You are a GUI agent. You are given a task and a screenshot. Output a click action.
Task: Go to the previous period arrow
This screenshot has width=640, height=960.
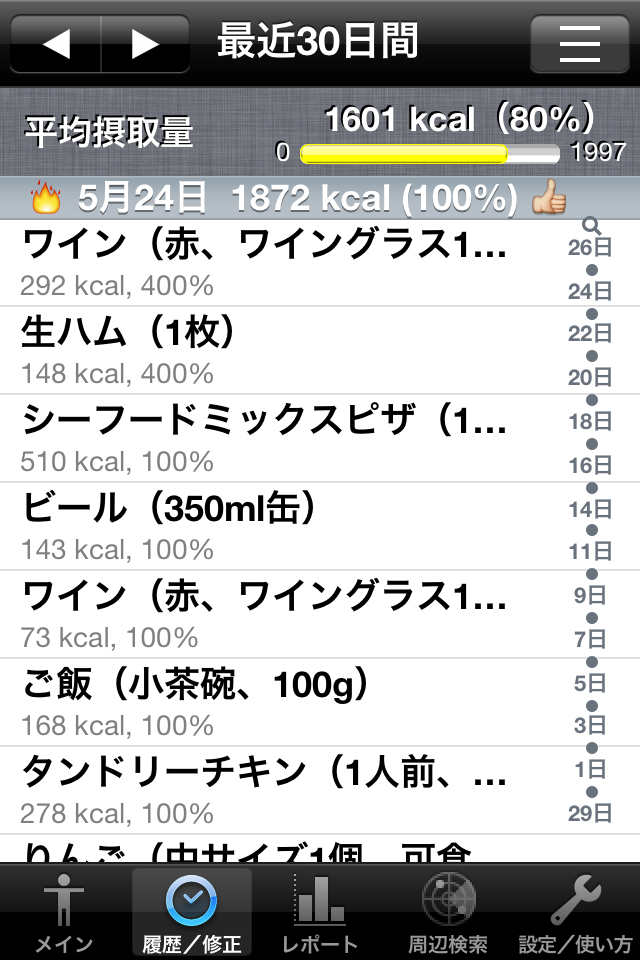tap(56, 44)
